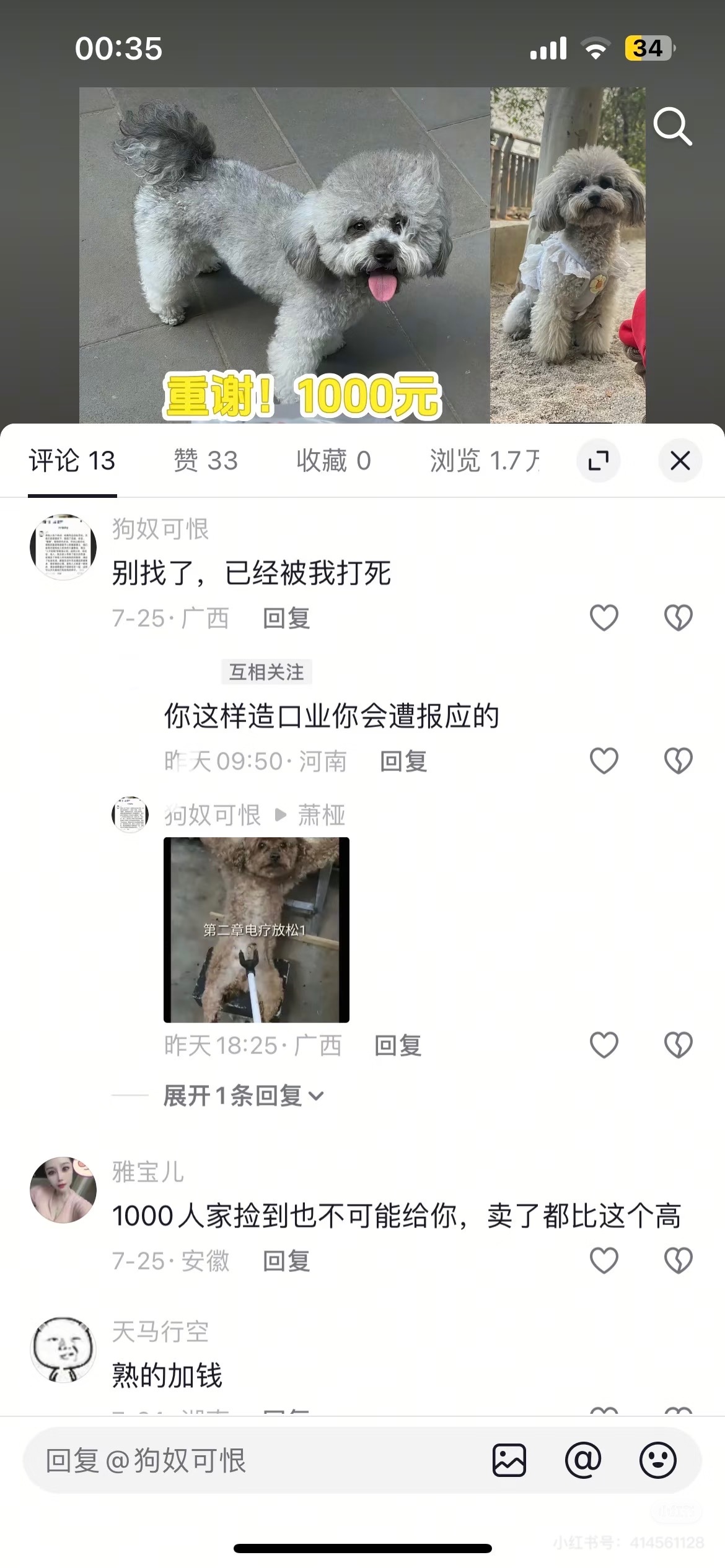Like the comment 别找了，已经被我打死
The image size is (725, 1568).
(604, 618)
